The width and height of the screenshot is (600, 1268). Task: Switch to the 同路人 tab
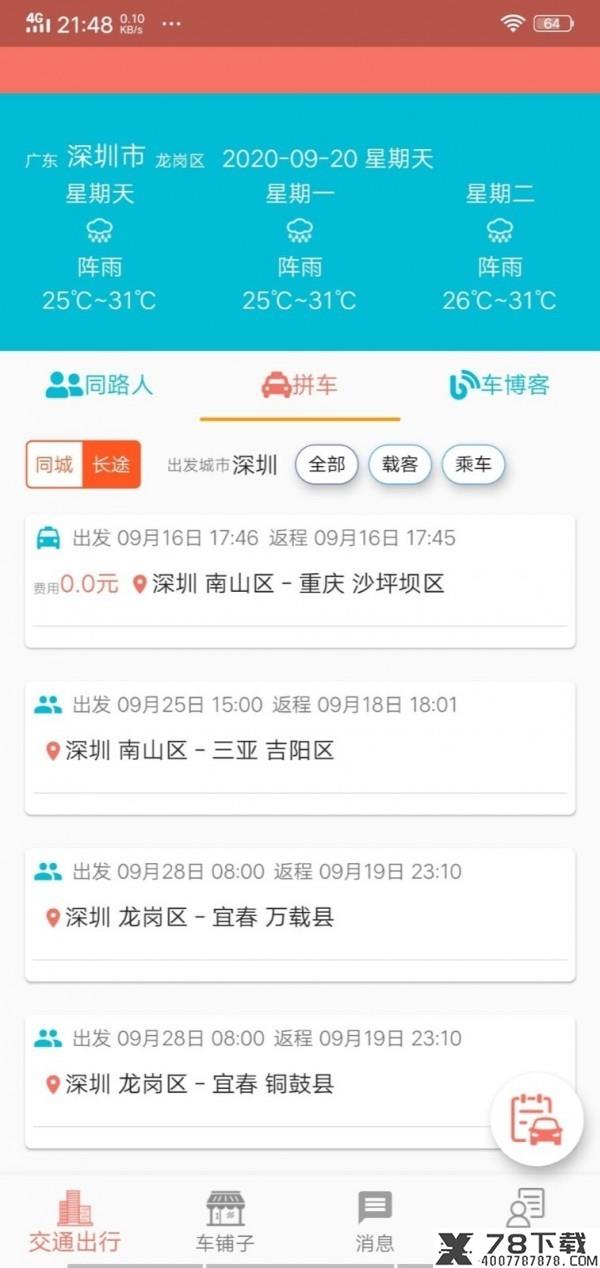tap(99, 385)
